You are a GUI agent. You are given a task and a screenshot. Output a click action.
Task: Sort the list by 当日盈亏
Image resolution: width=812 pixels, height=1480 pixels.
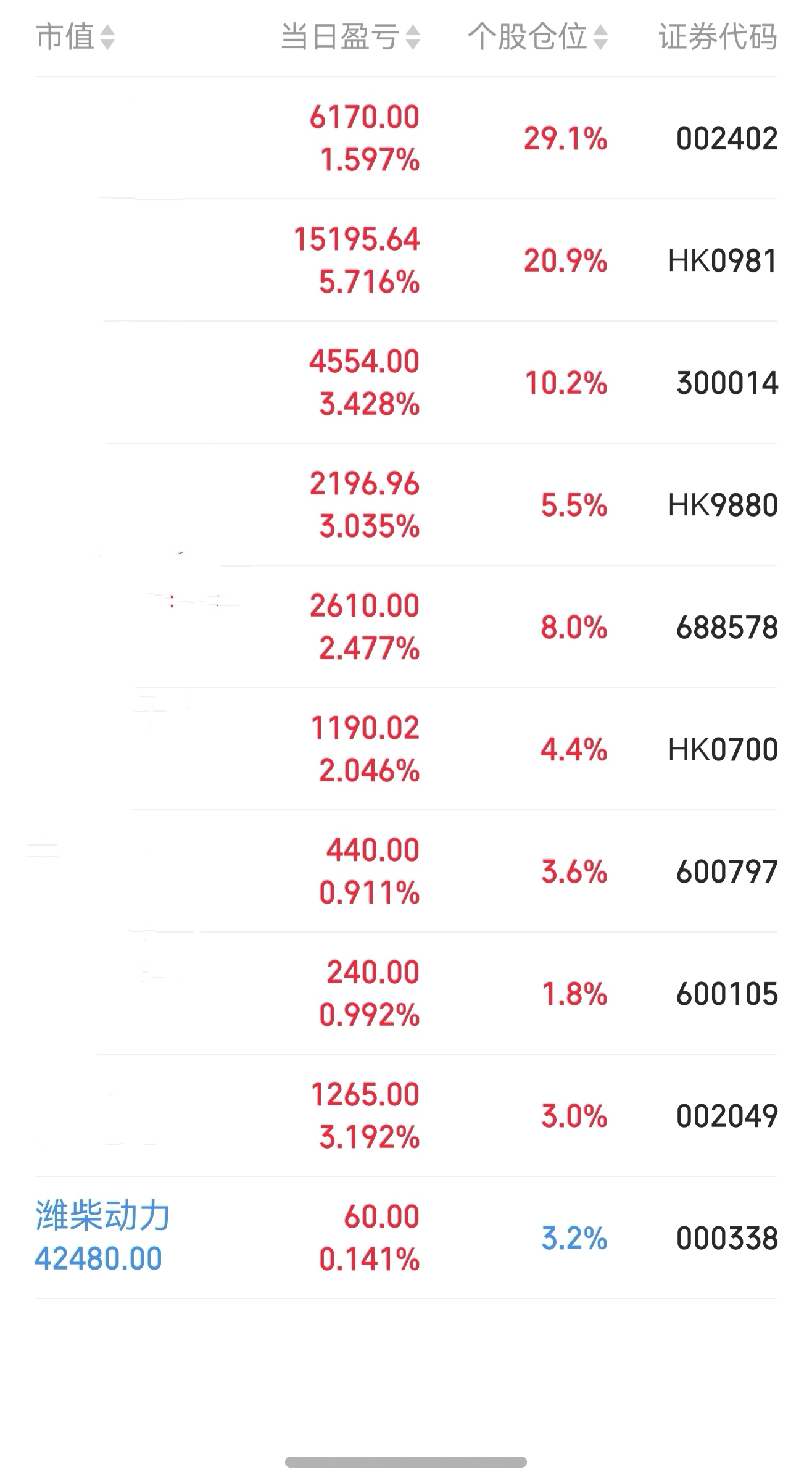pyautogui.click(x=350, y=37)
